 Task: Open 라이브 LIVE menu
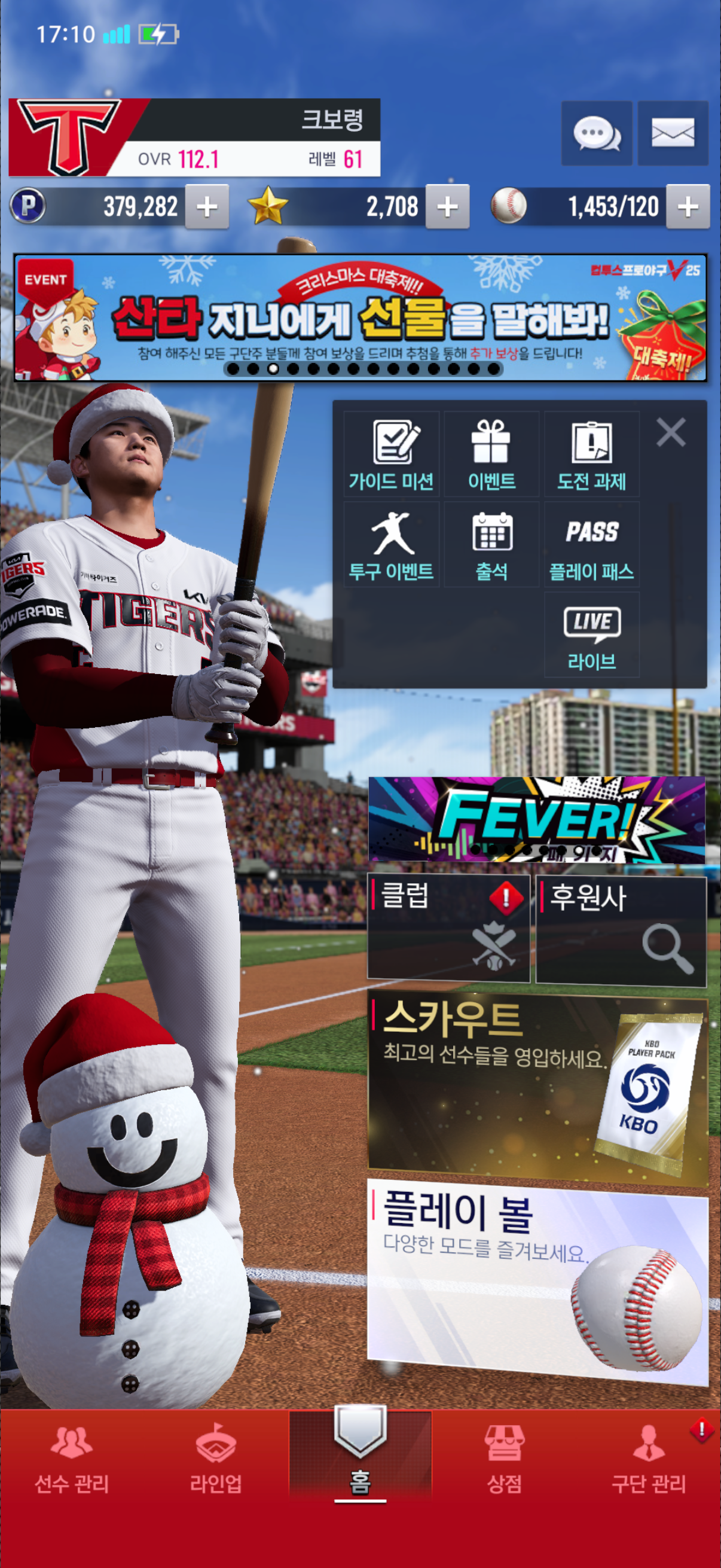(591, 635)
